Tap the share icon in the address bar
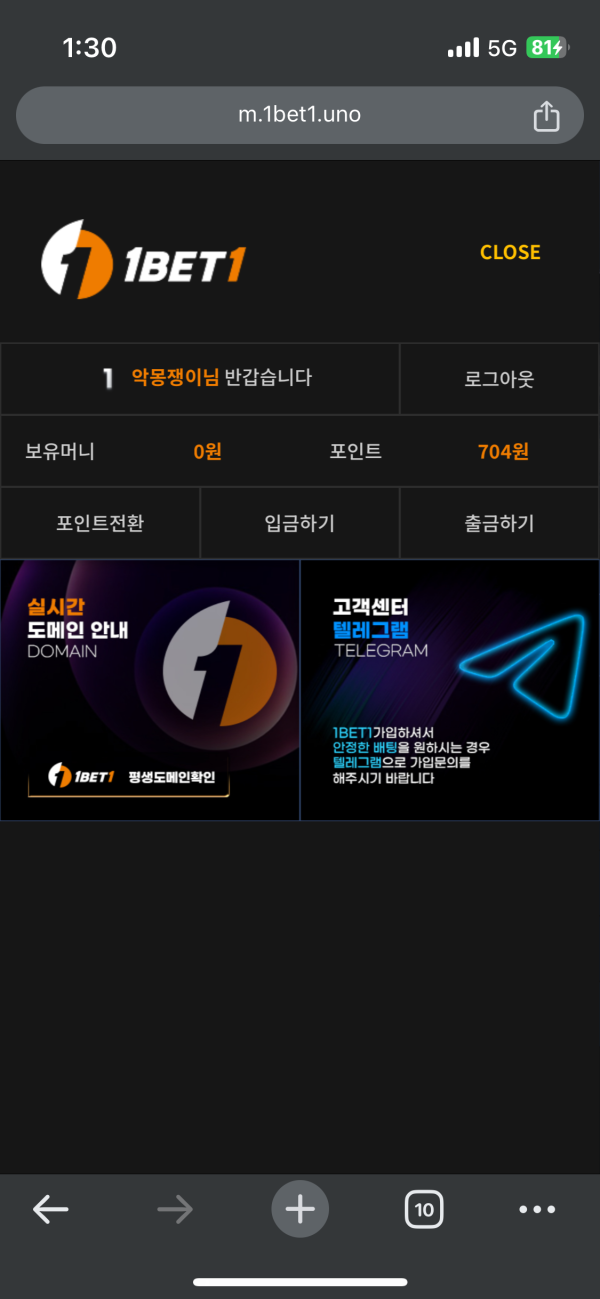The width and height of the screenshot is (600, 1299). [546, 116]
